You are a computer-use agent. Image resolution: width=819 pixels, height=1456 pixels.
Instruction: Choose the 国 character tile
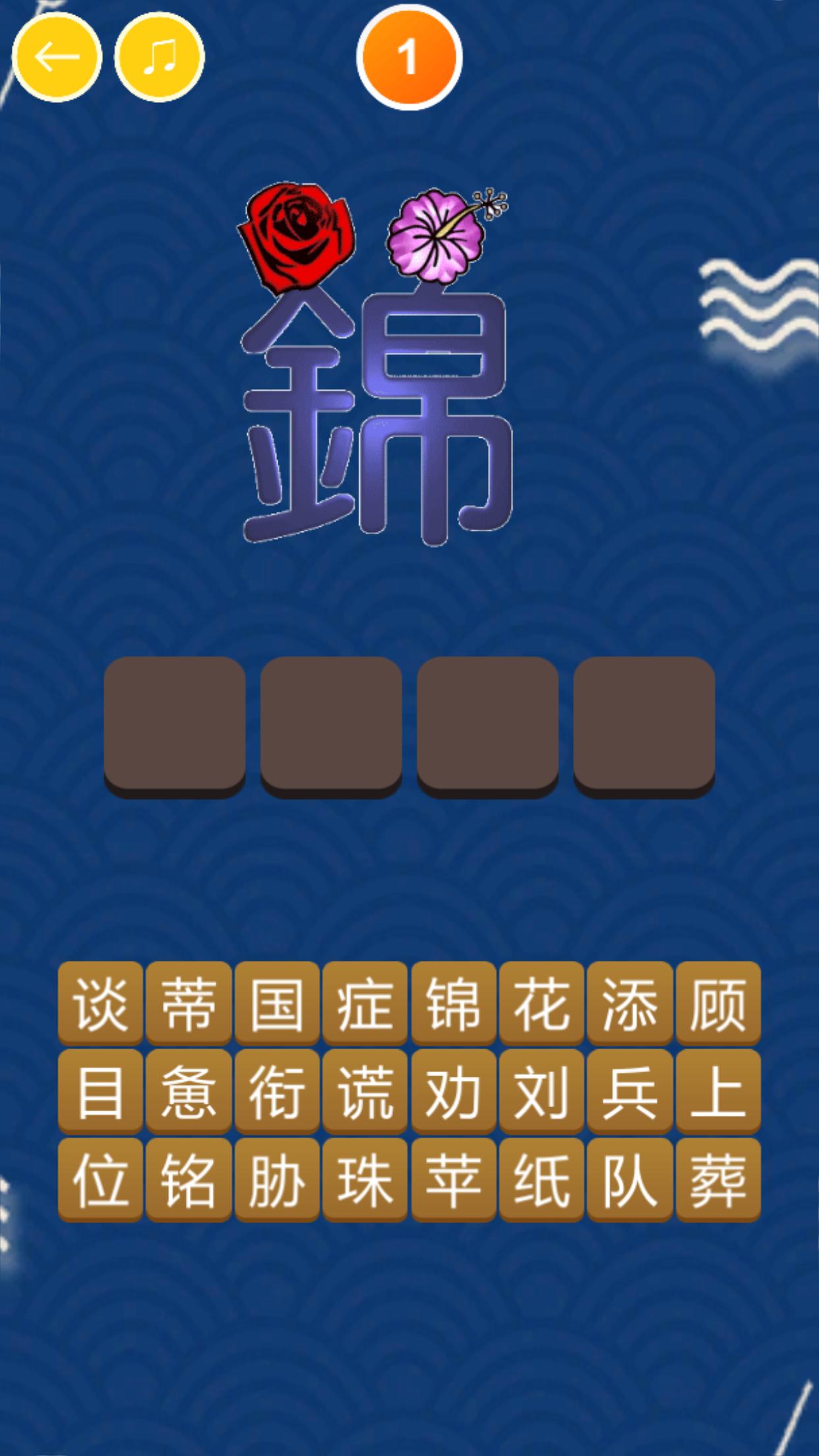(x=277, y=1004)
